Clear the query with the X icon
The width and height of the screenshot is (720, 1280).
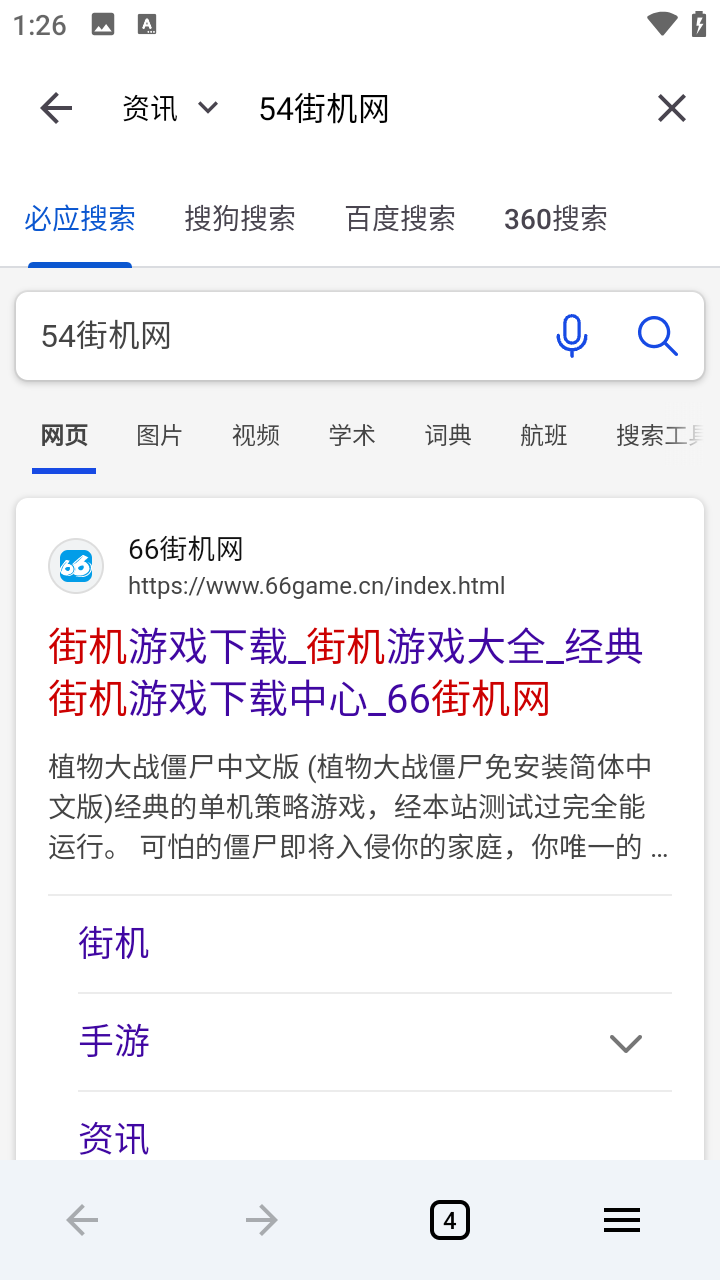coord(671,107)
